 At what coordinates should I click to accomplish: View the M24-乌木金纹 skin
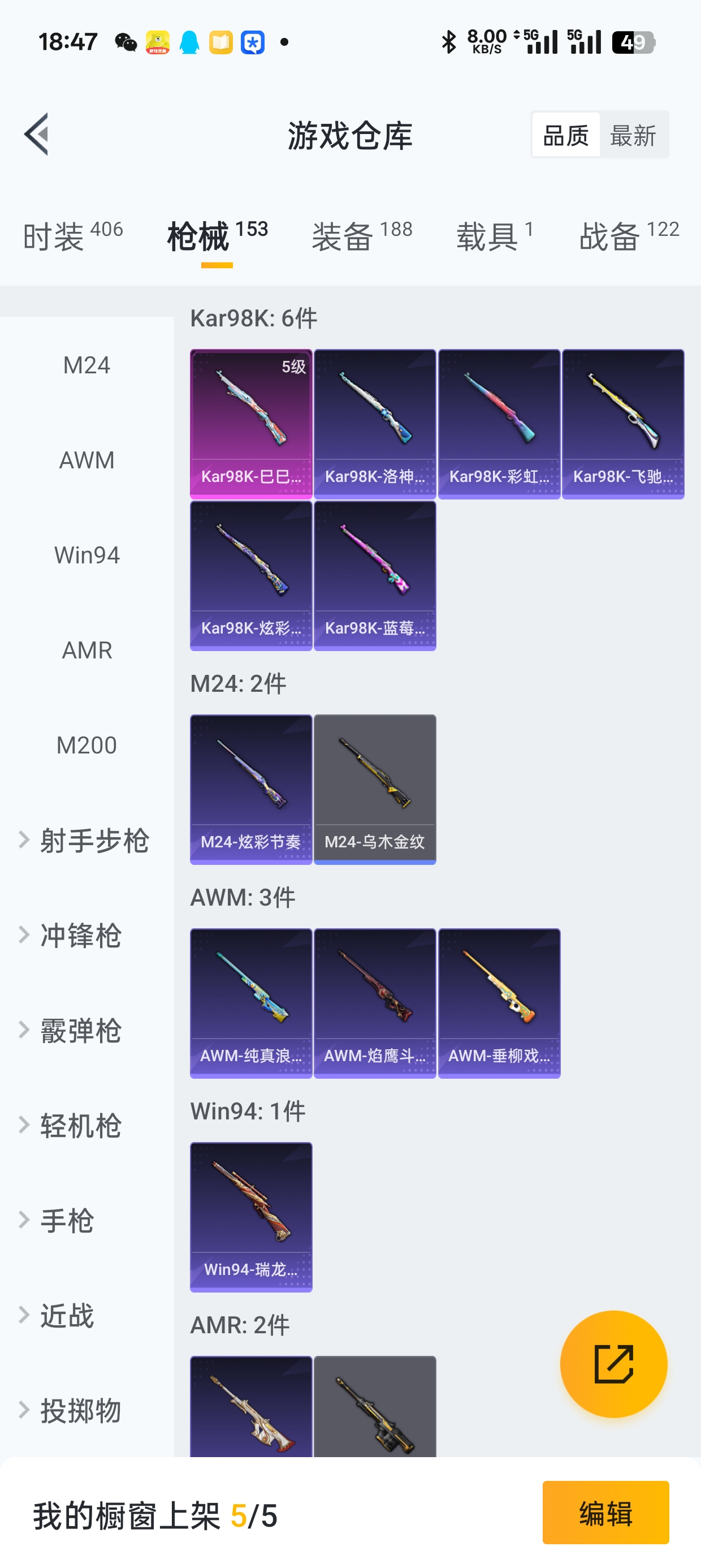click(375, 789)
